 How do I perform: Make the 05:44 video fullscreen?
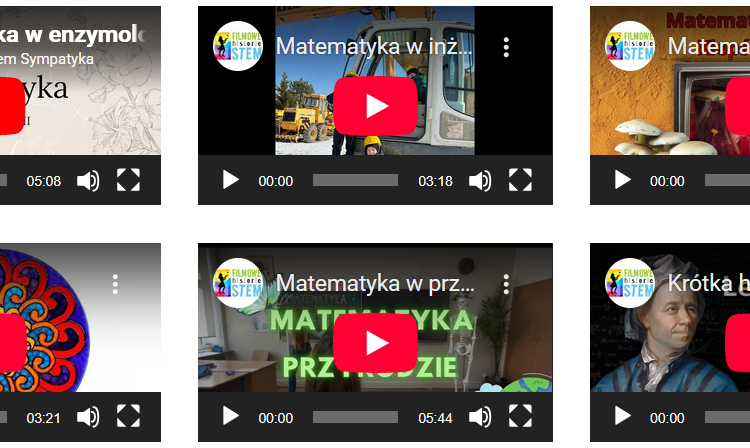pyautogui.click(x=520, y=417)
